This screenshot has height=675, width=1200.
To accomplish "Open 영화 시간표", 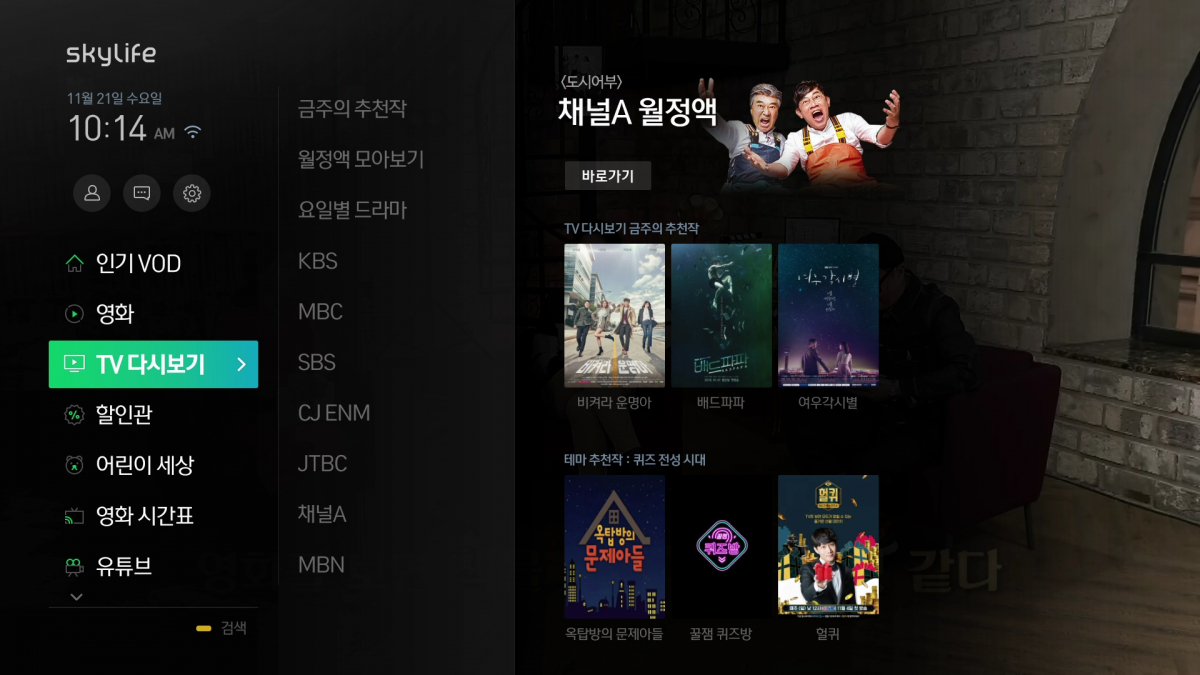I will [144, 516].
